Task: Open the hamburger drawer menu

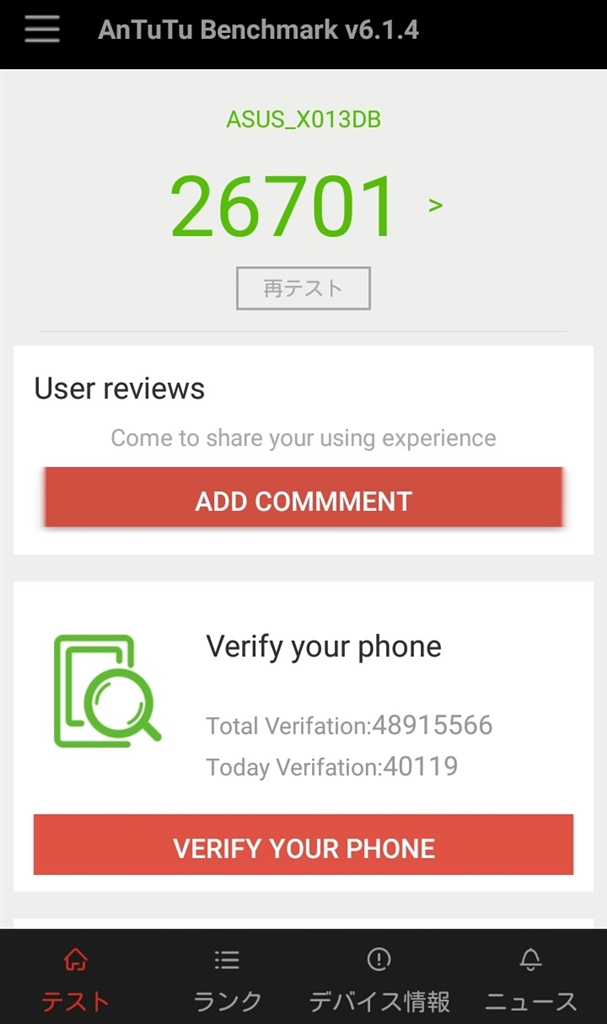Action: click(42, 30)
